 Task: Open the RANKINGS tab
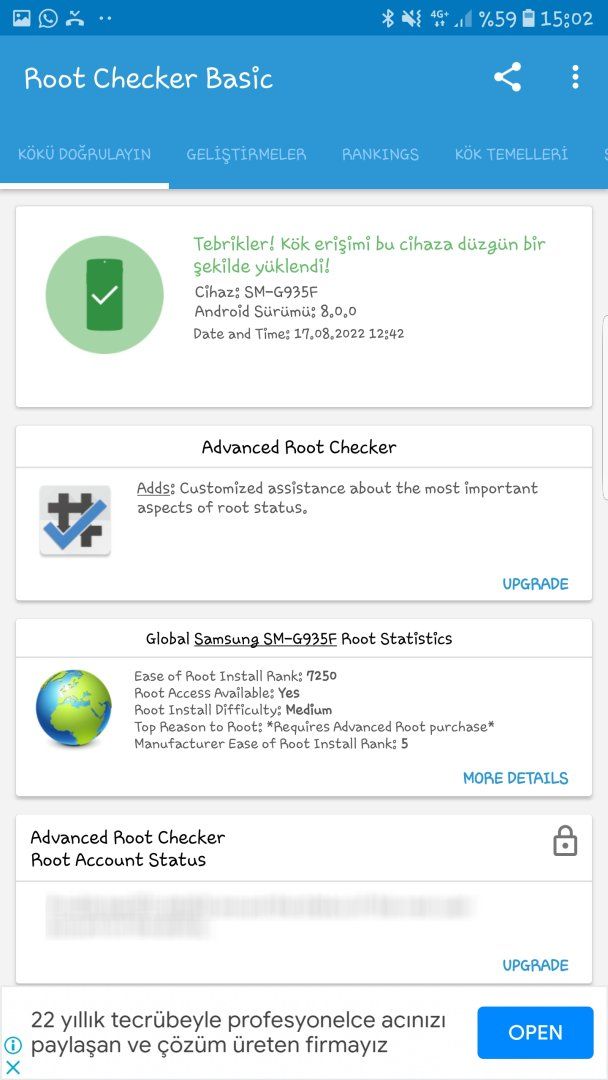point(380,154)
